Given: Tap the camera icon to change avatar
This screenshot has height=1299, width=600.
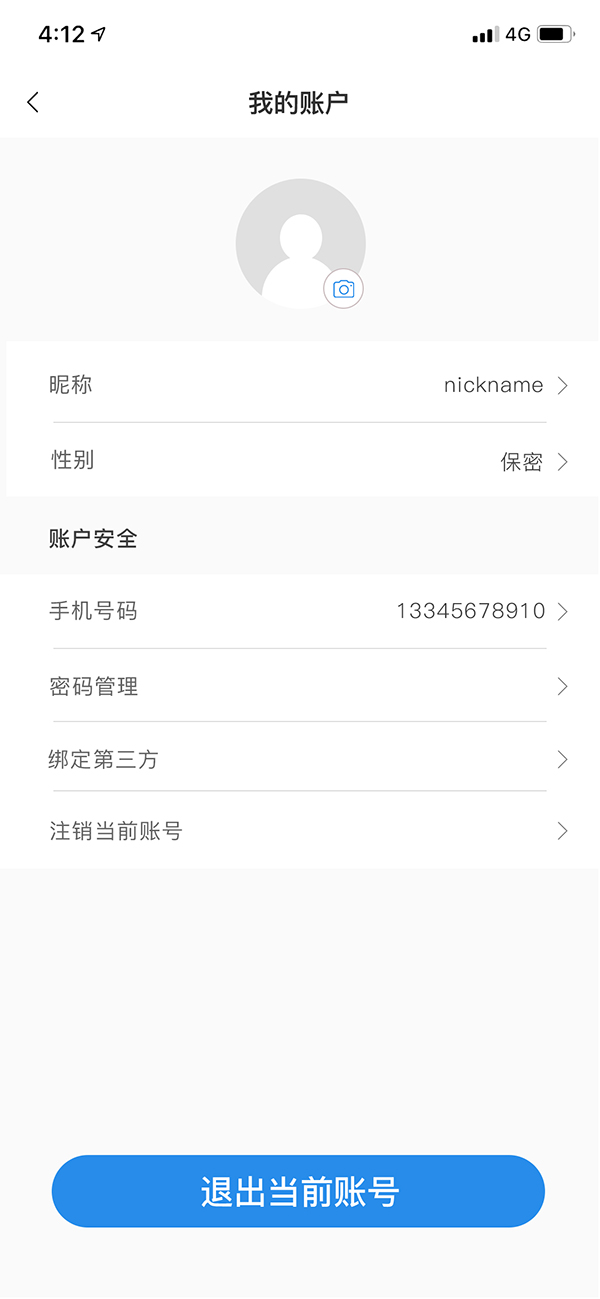Looking at the screenshot, I should coord(343,289).
